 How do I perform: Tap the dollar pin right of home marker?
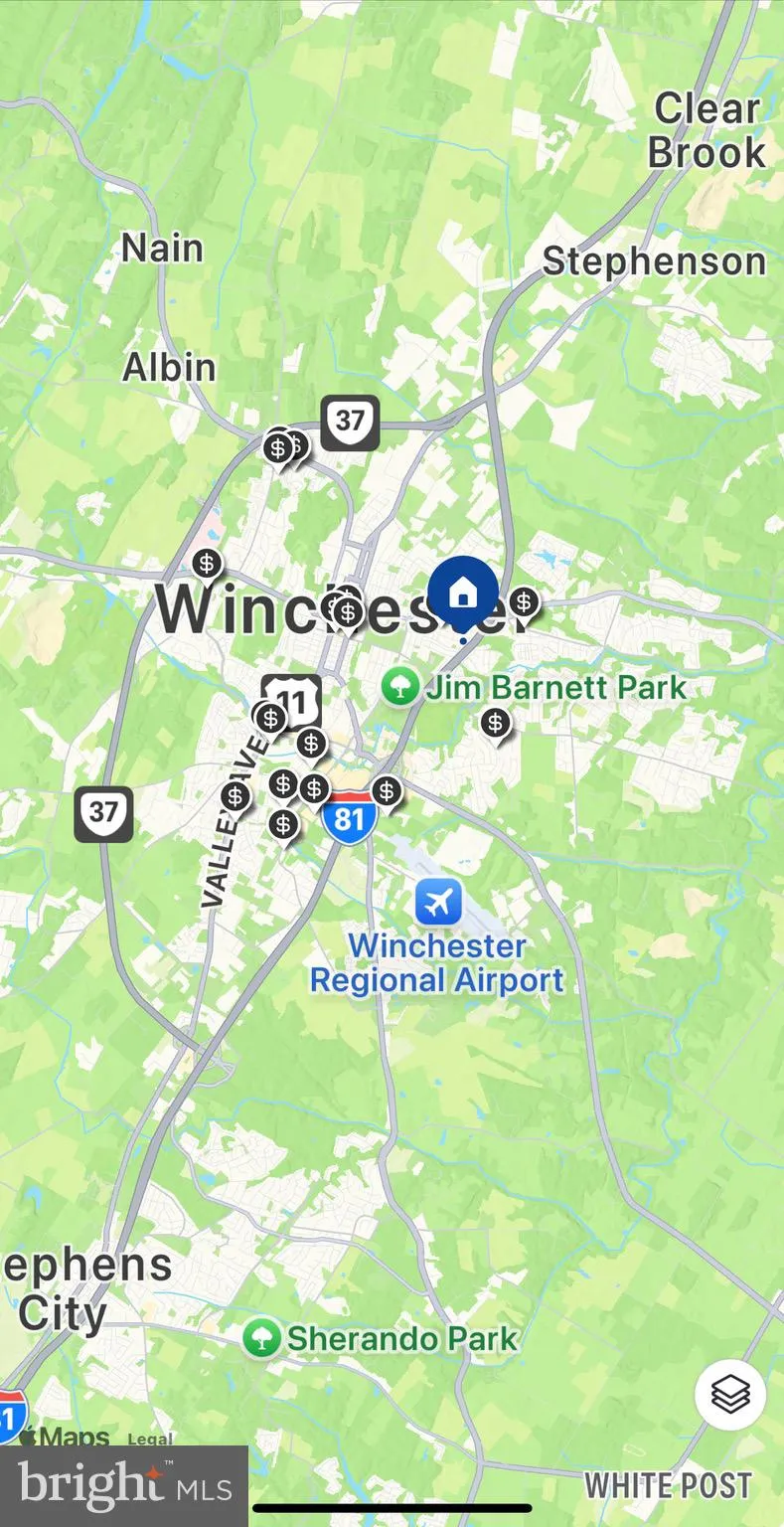point(524,601)
